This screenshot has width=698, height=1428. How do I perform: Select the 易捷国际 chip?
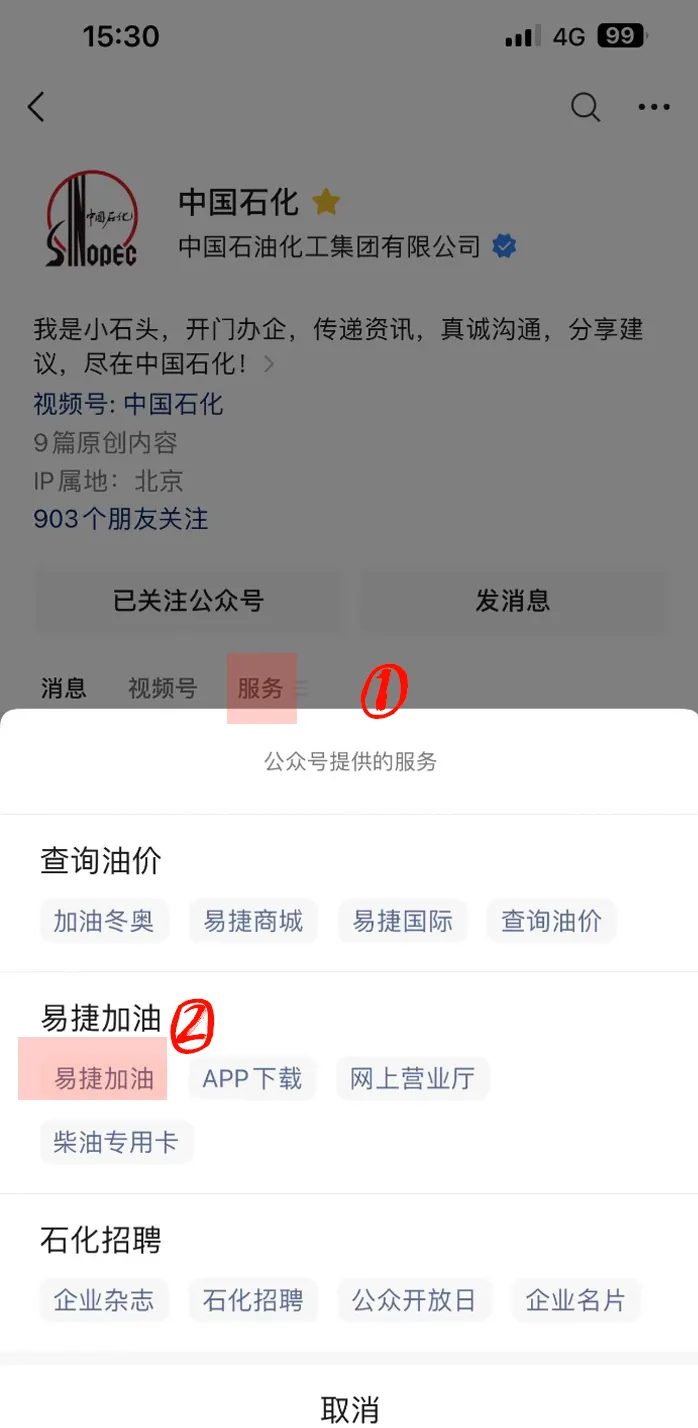[402, 920]
